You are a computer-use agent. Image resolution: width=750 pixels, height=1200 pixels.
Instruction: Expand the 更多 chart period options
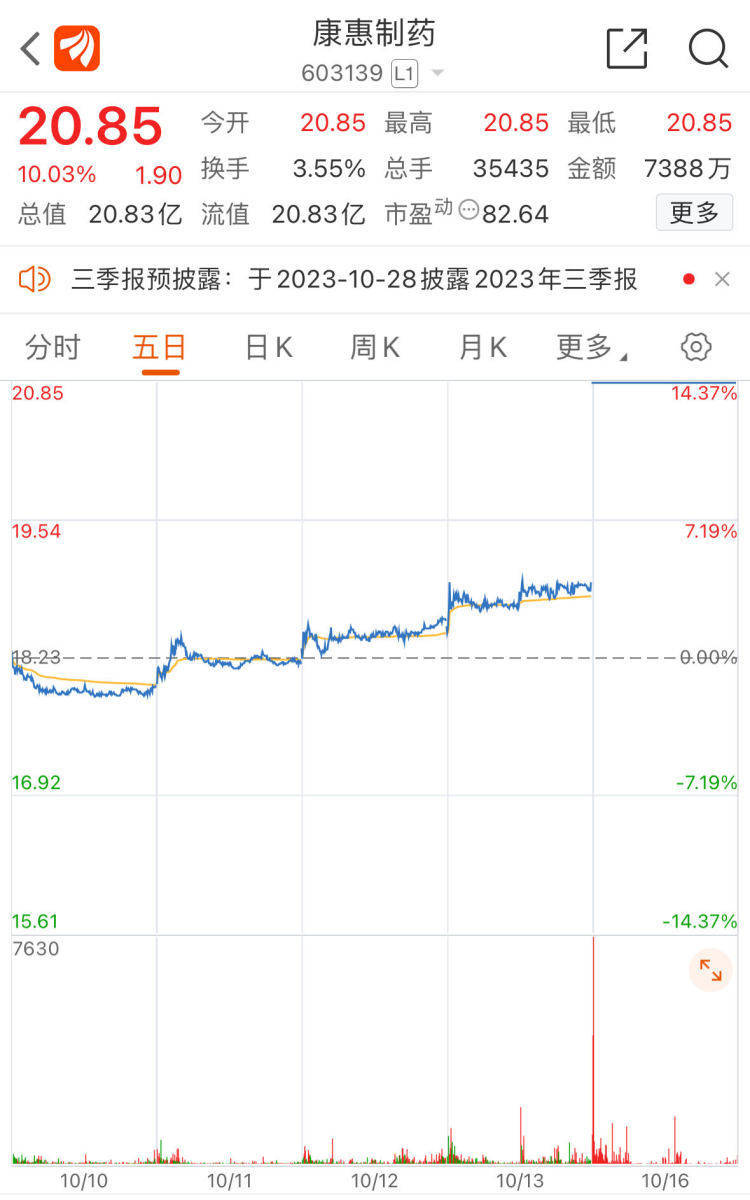click(x=590, y=347)
